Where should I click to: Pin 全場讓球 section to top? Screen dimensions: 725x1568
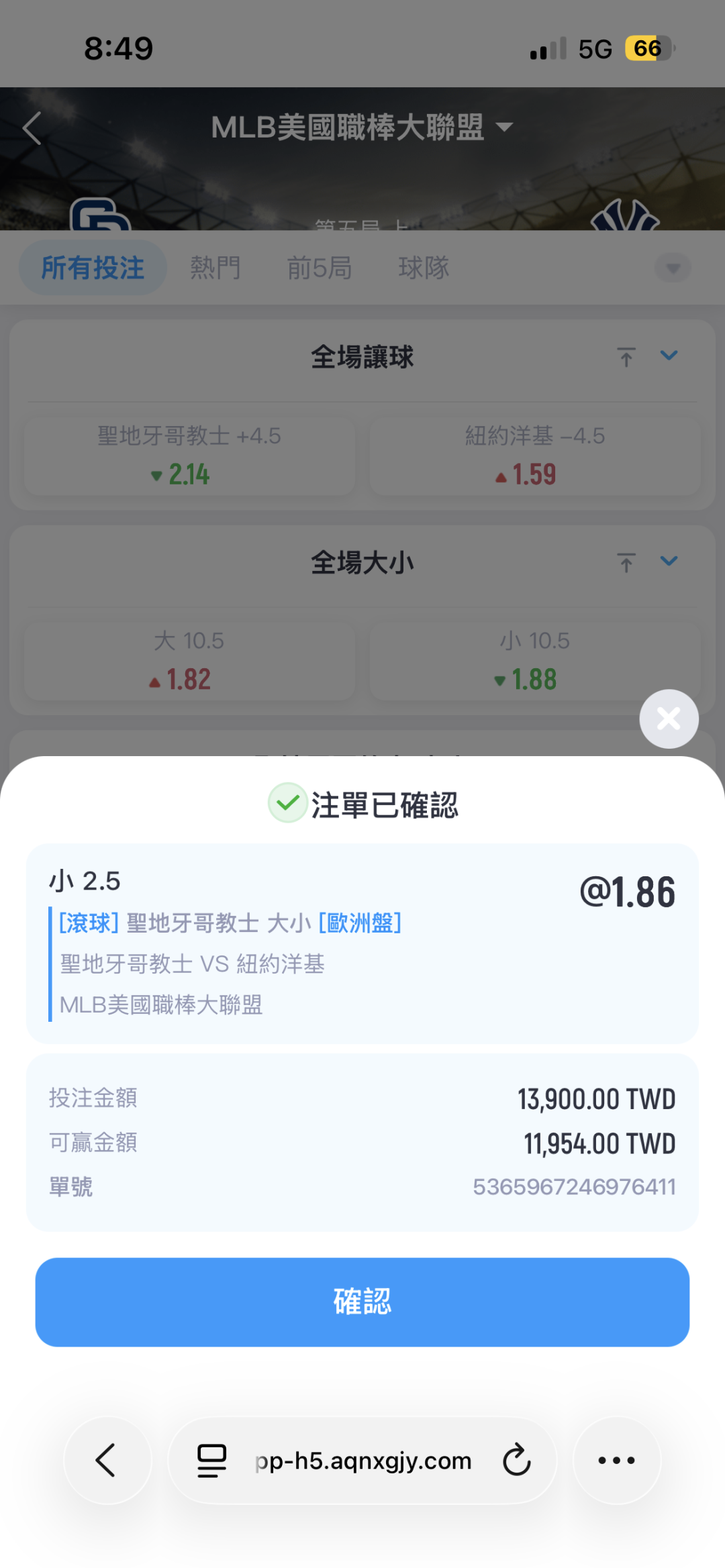point(626,357)
